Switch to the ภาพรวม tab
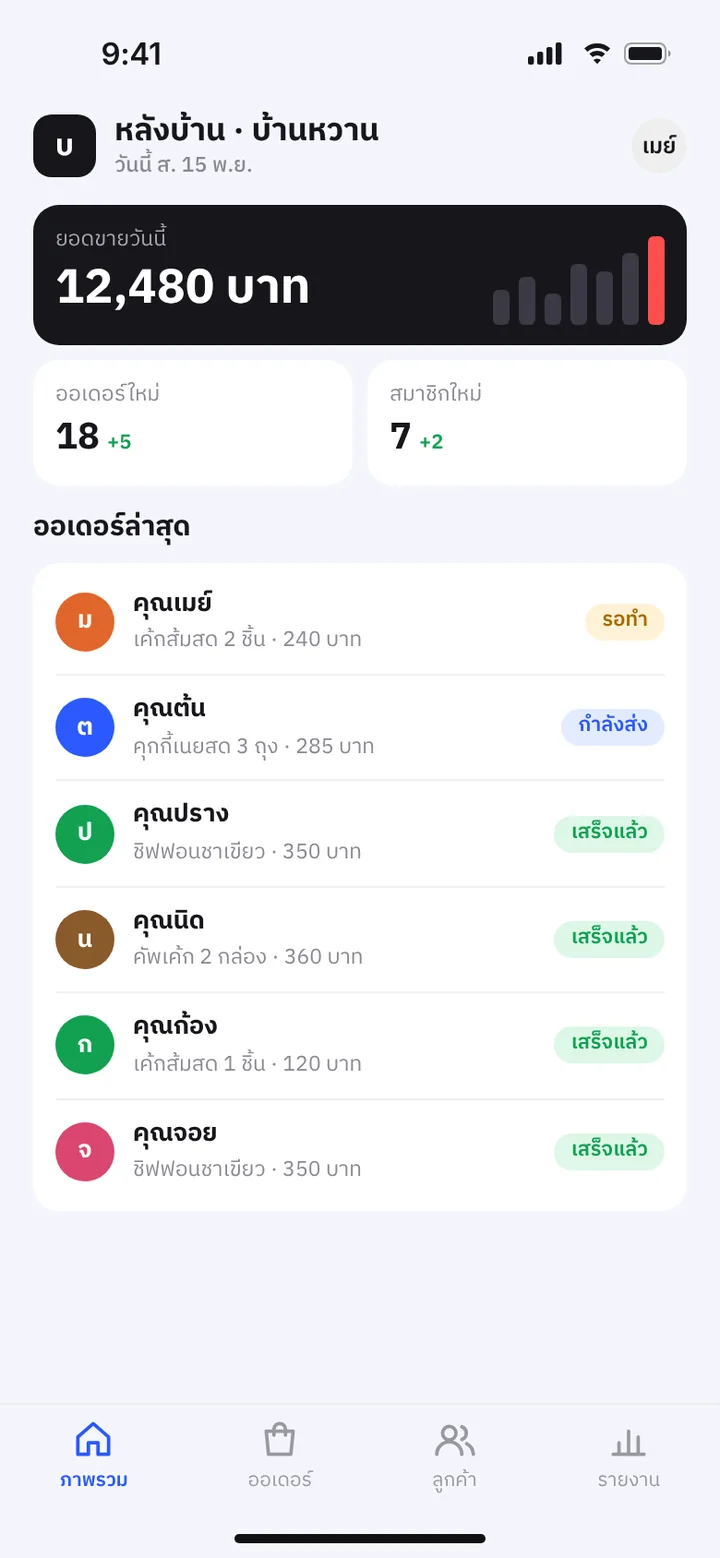This screenshot has width=720, height=1558. tap(93, 1456)
